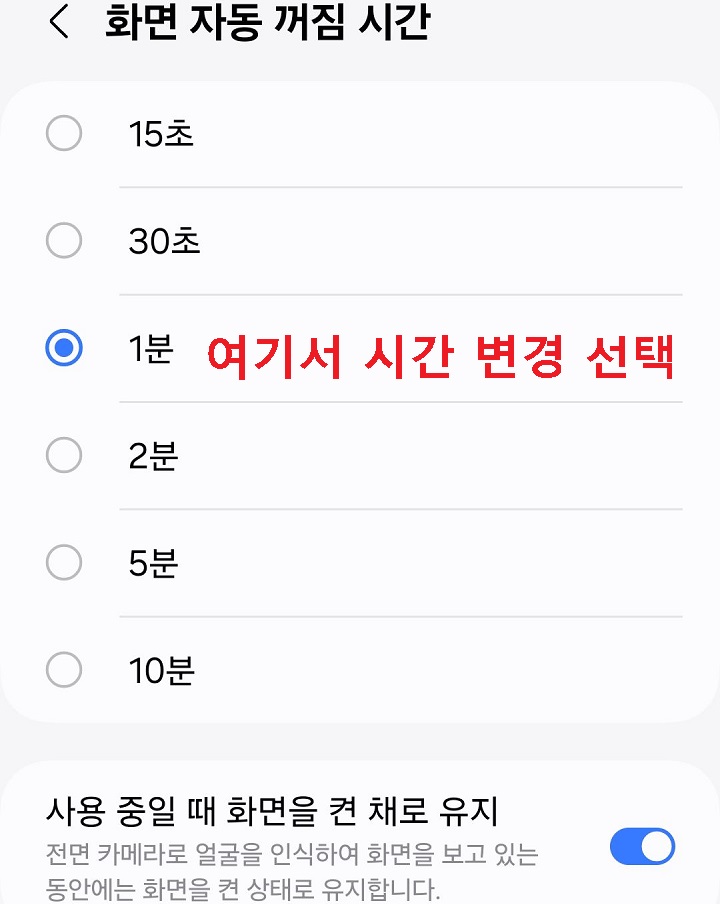Select the 15초 radio button

pos(63,132)
